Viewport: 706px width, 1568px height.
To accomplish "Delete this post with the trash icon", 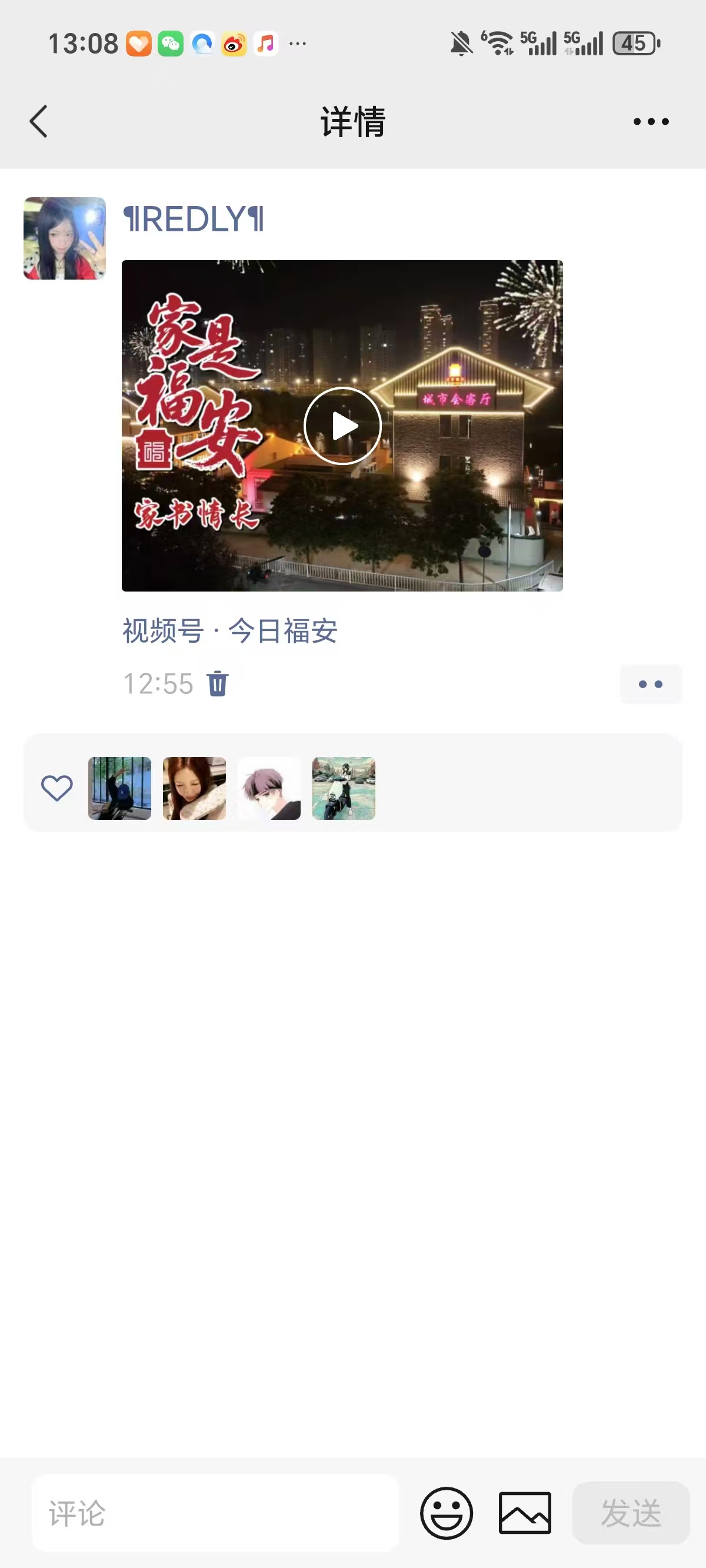I will point(217,683).
